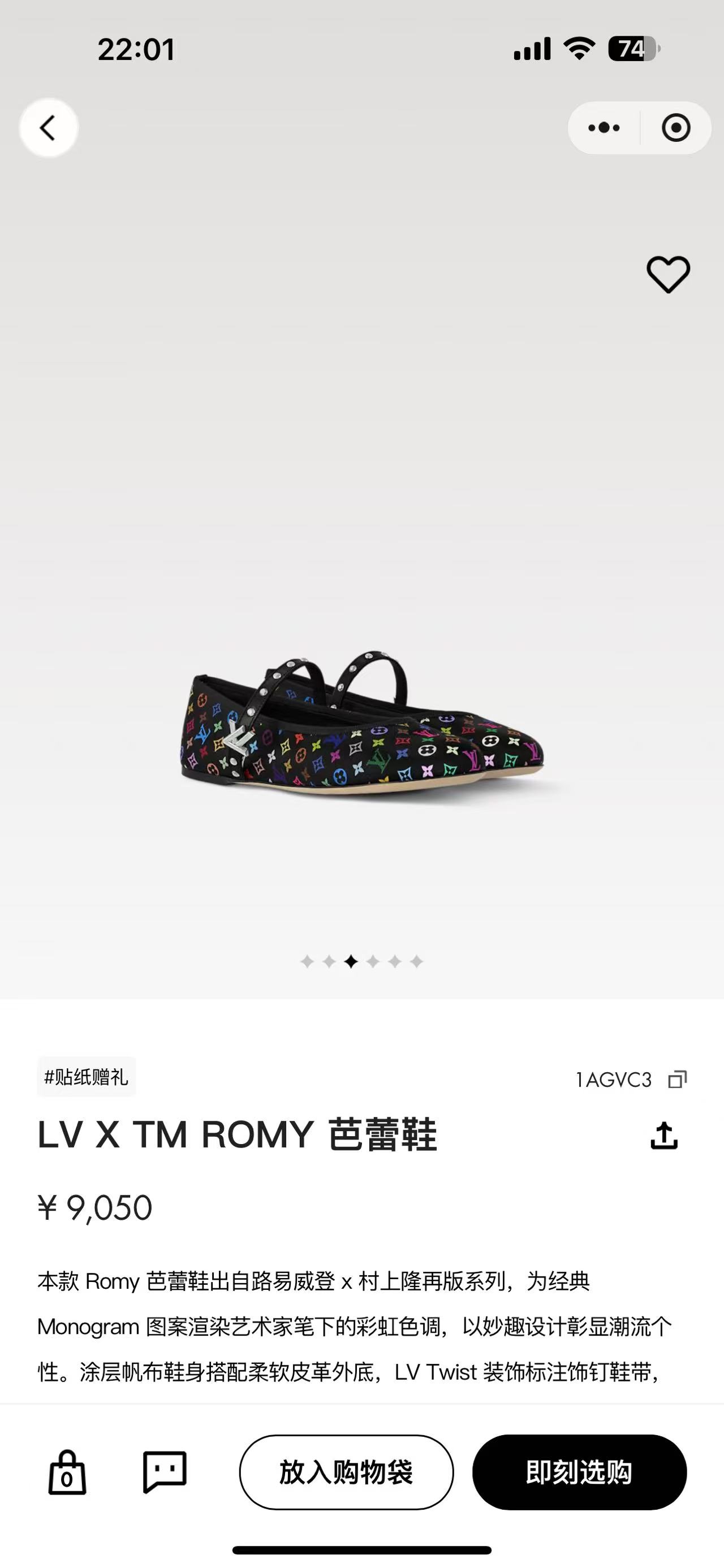Open the last image via carousel dots
The width and height of the screenshot is (724, 1568).
(x=416, y=960)
